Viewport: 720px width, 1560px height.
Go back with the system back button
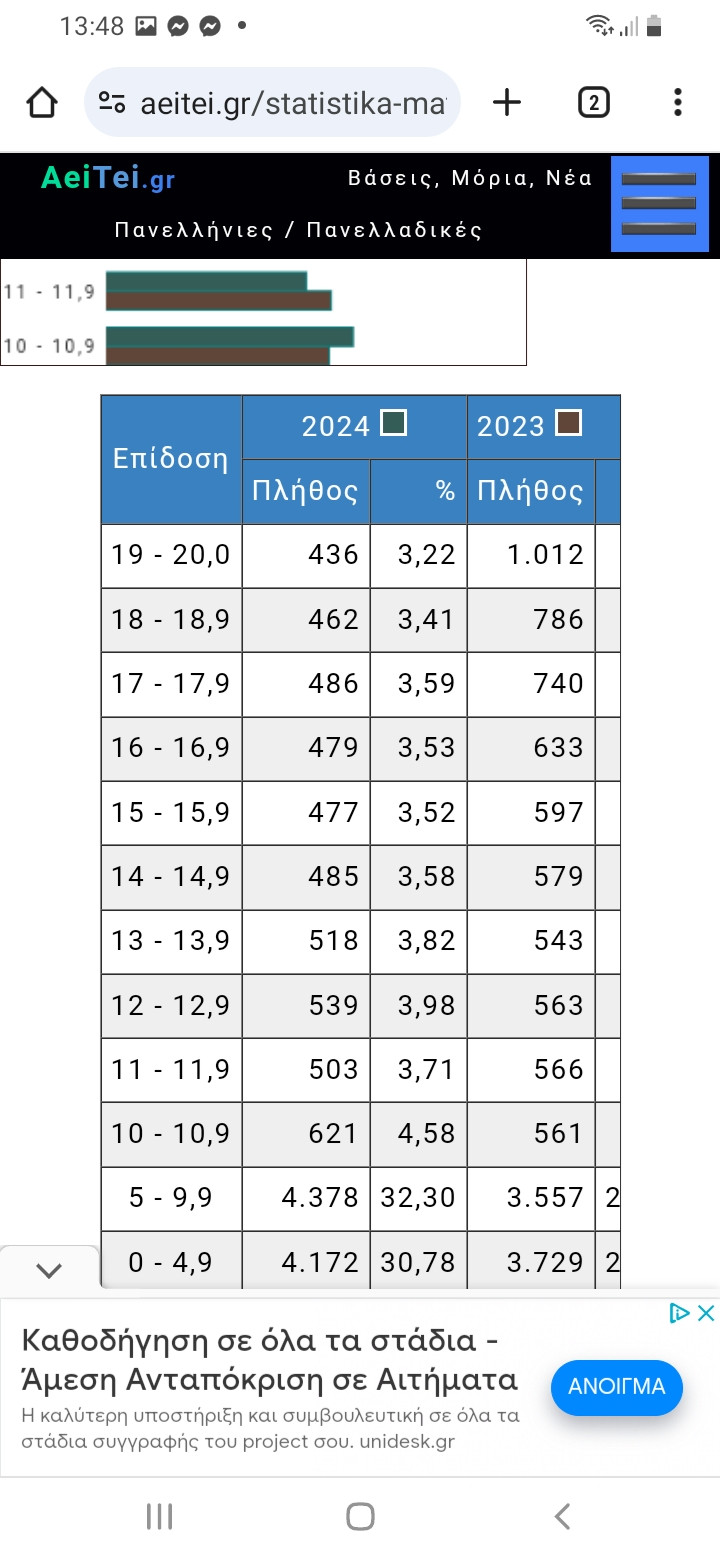click(x=562, y=1516)
